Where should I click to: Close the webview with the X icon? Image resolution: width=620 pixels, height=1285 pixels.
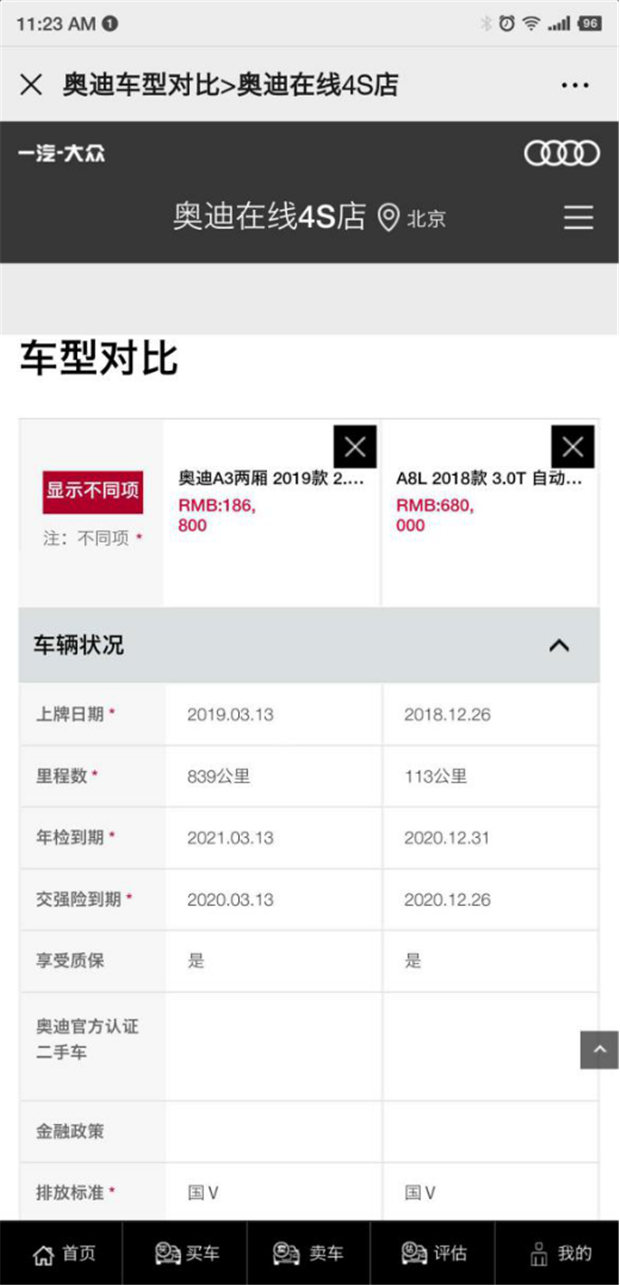coord(31,85)
